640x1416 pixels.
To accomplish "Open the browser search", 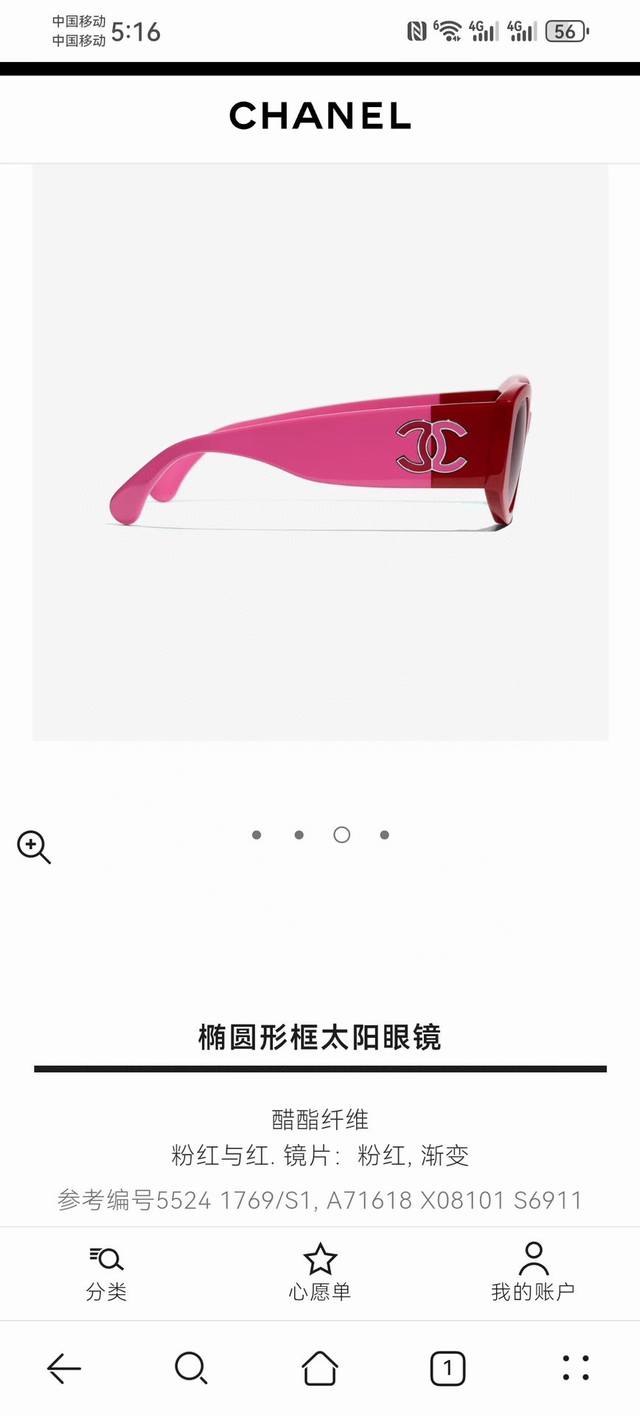I will [191, 1368].
